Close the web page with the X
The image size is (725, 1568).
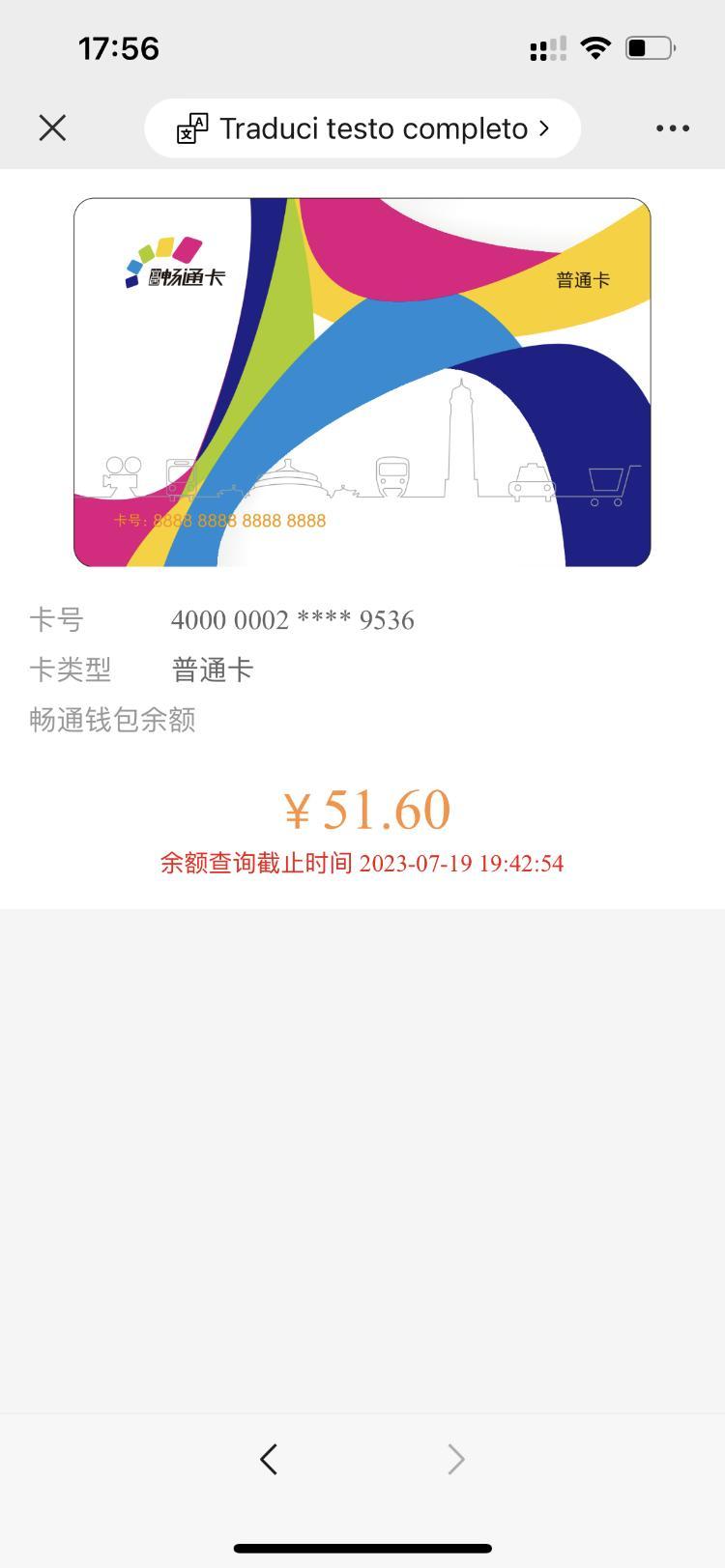tap(52, 128)
